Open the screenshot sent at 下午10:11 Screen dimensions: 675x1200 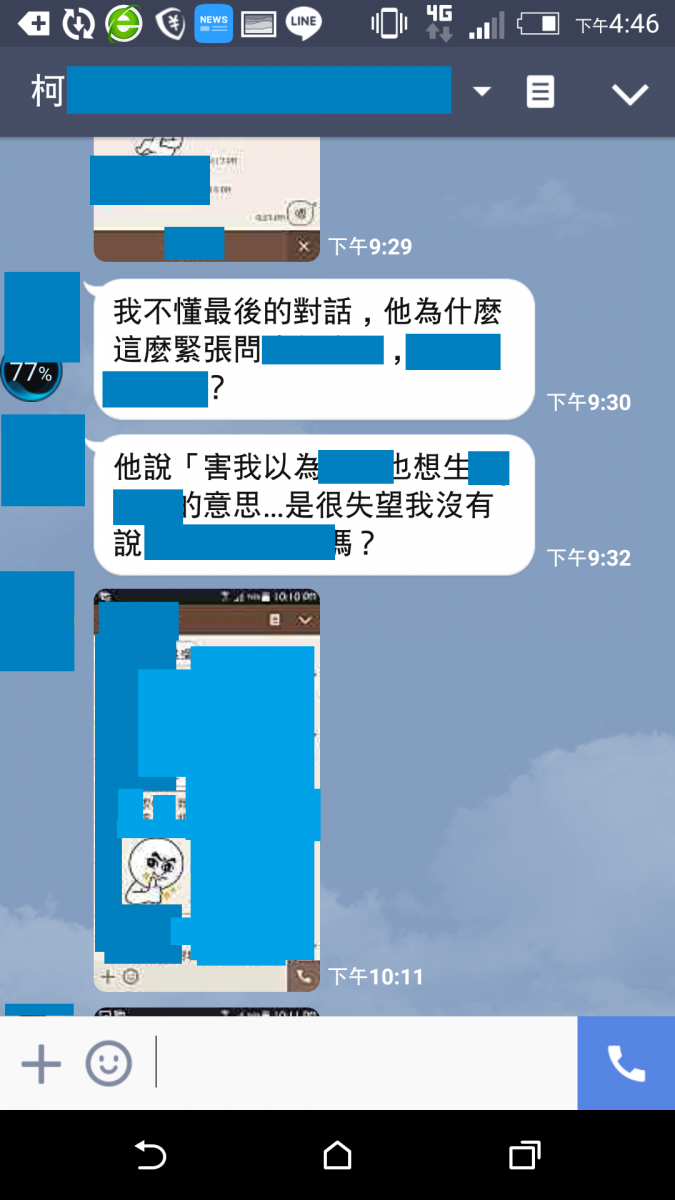[x=206, y=790]
